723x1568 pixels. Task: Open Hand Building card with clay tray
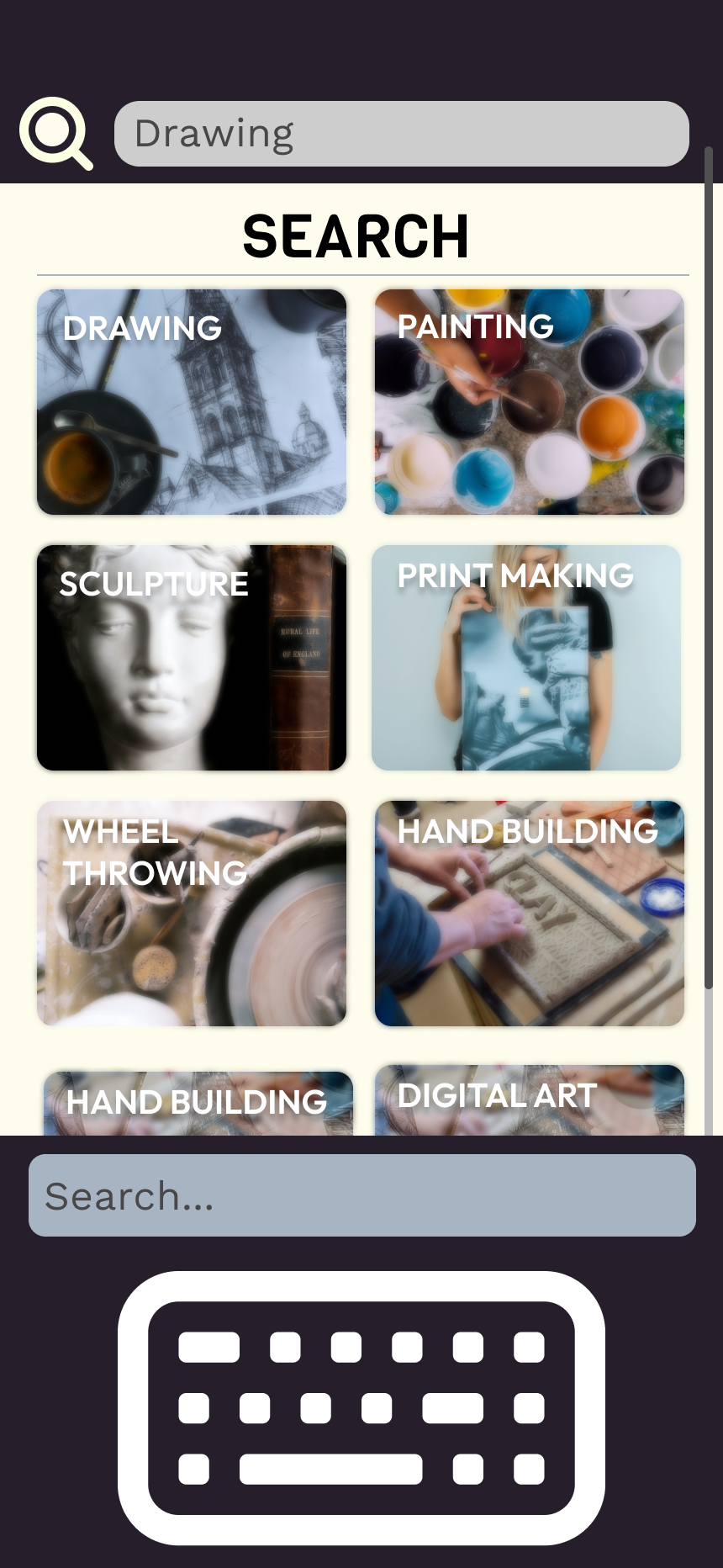pos(529,914)
